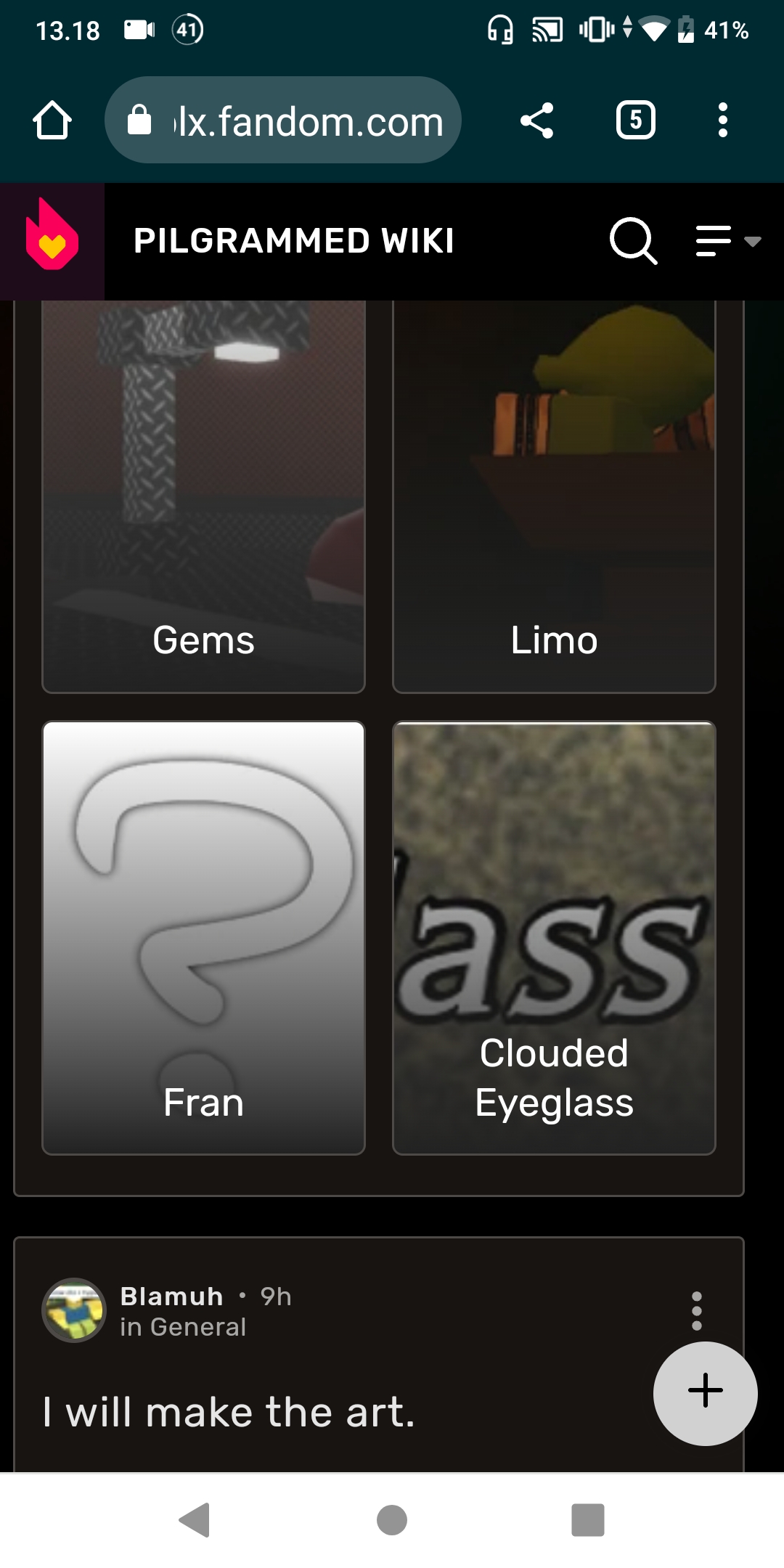
Task: Open the browser overflow menu
Action: pos(723,120)
